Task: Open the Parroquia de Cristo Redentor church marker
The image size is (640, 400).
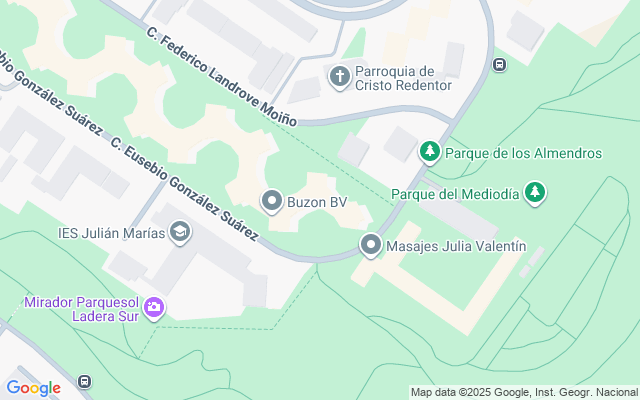Action: coord(340,76)
